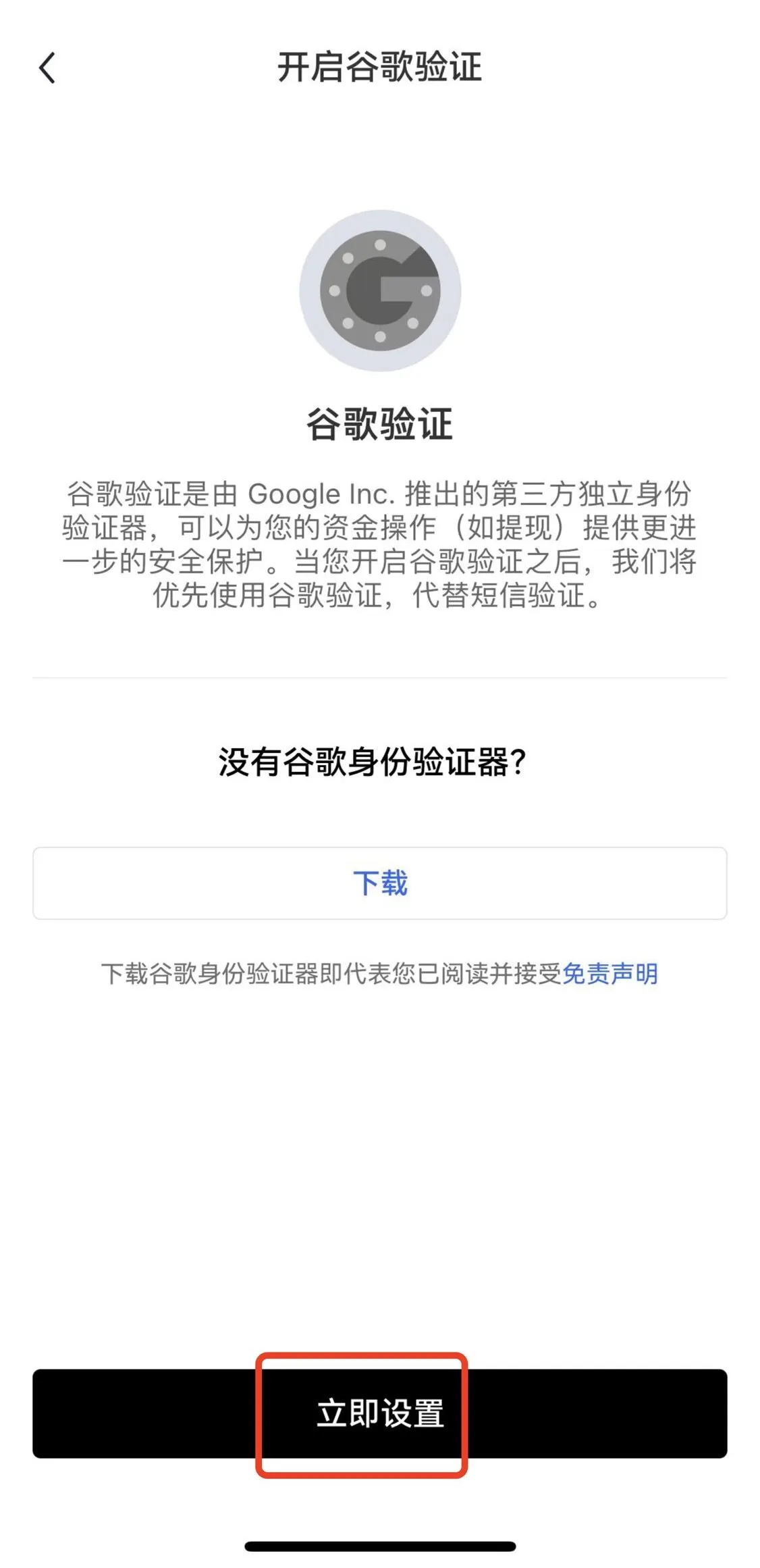The height and width of the screenshot is (1568, 760).
Task: Click the blue 下载 text inside the box
Action: point(380,883)
